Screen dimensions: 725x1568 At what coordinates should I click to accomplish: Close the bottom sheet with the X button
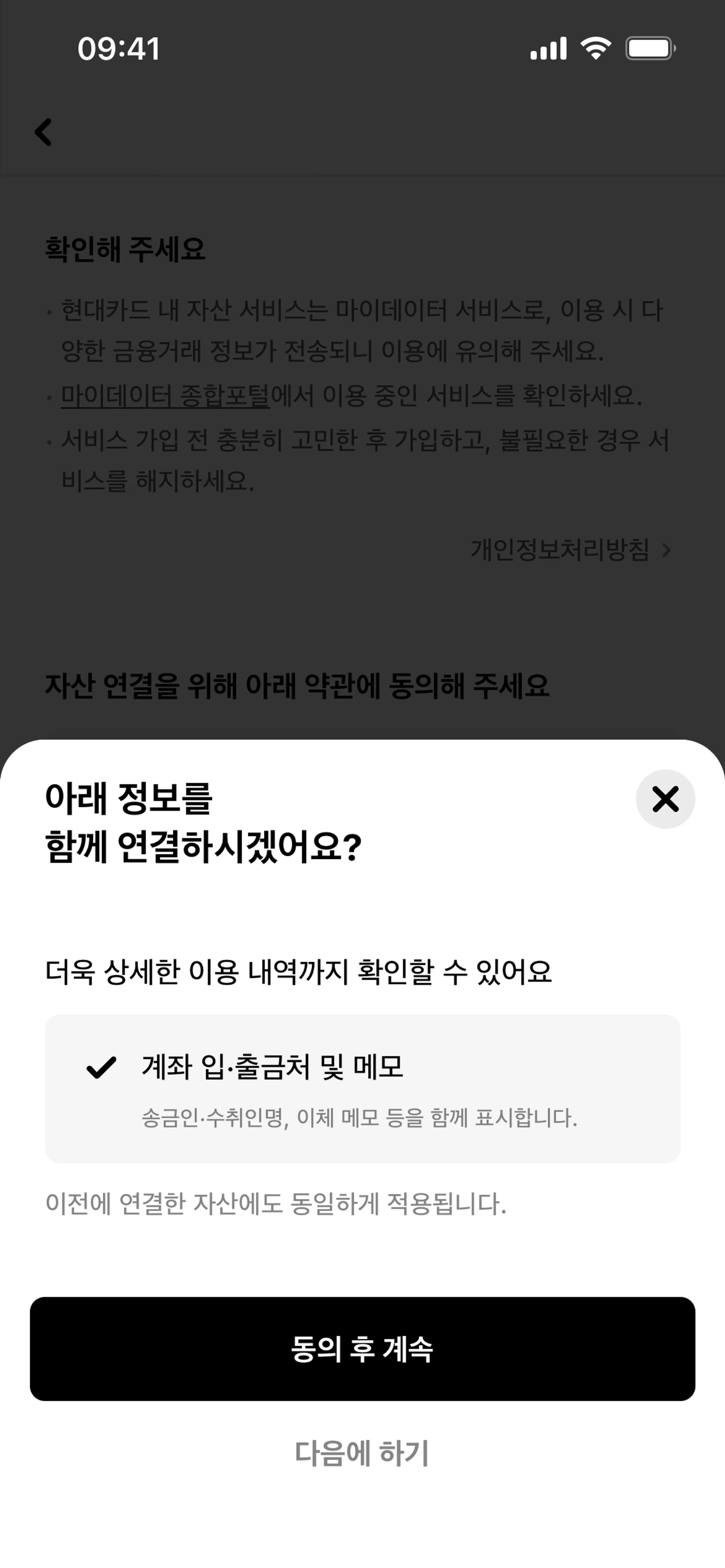click(665, 799)
